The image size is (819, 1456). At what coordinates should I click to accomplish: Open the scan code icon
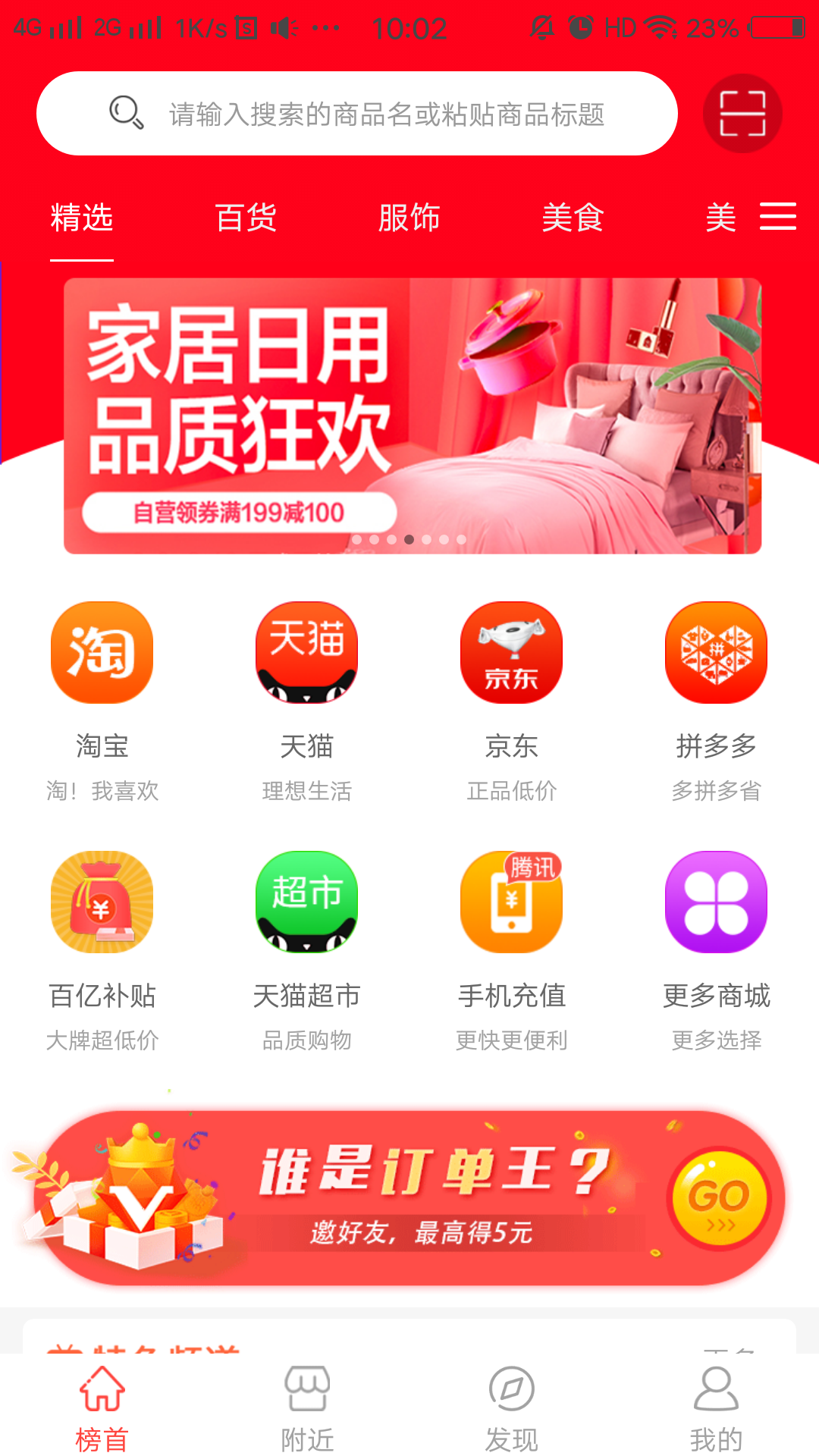[x=742, y=114]
